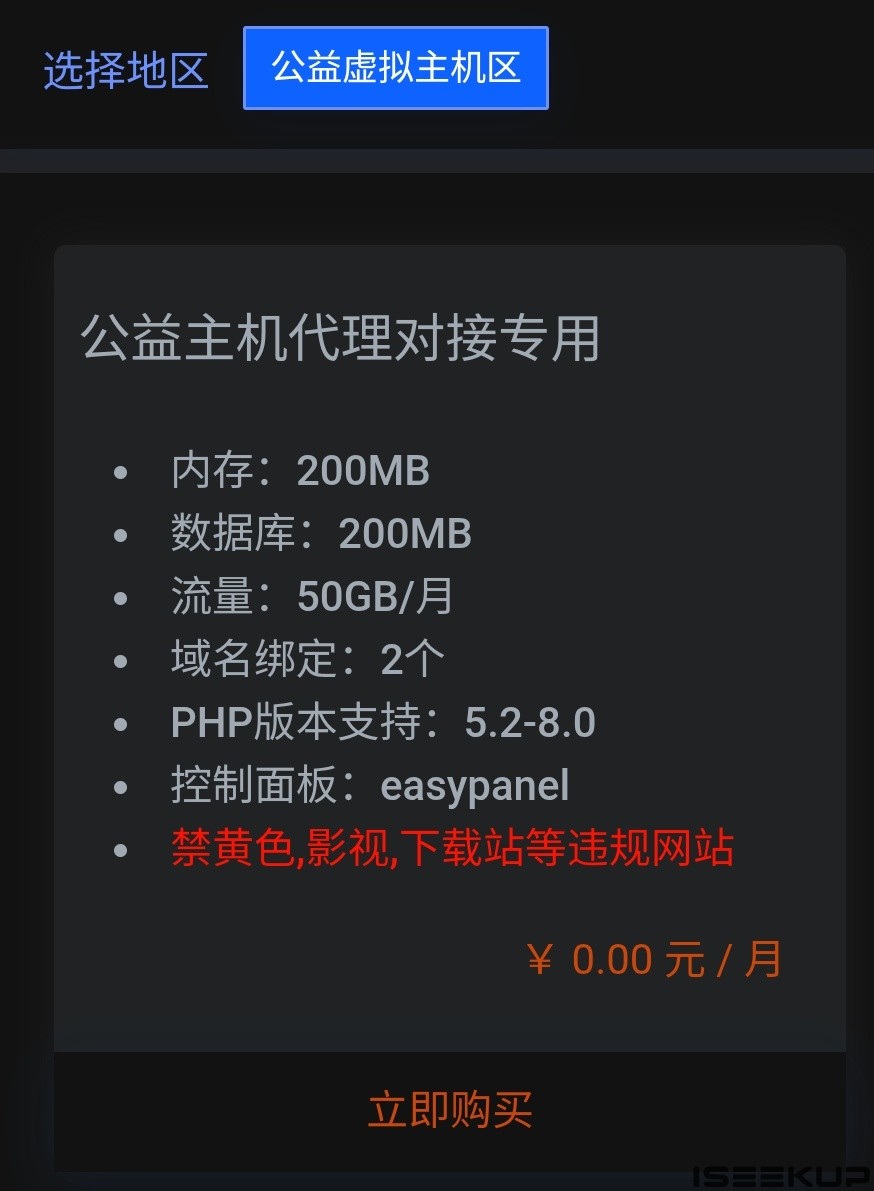Tap 立即购买 to buy the plan
This screenshot has width=874, height=1191.
tap(450, 1110)
